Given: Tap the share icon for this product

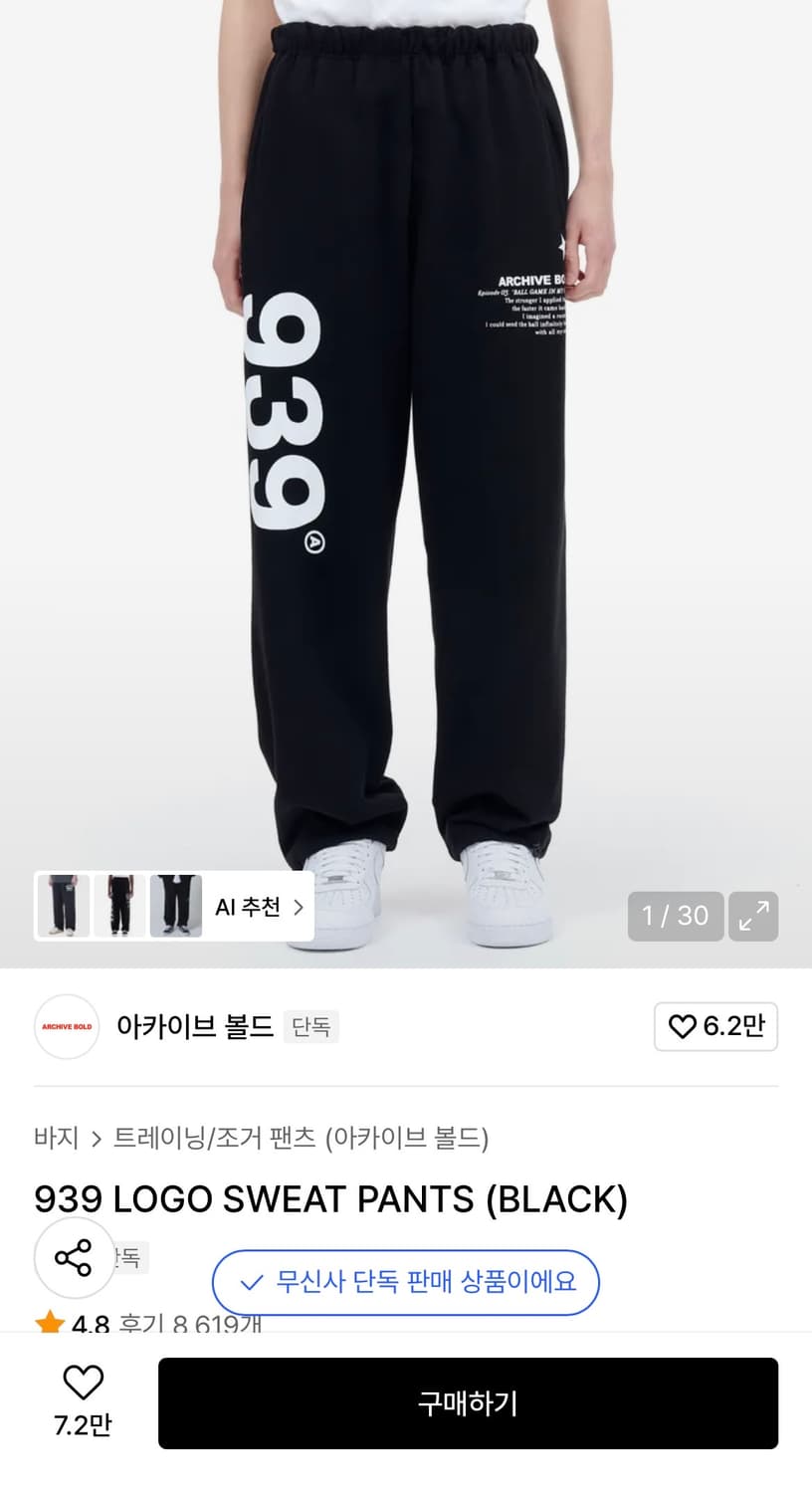Looking at the screenshot, I should tap(75, 1258).
